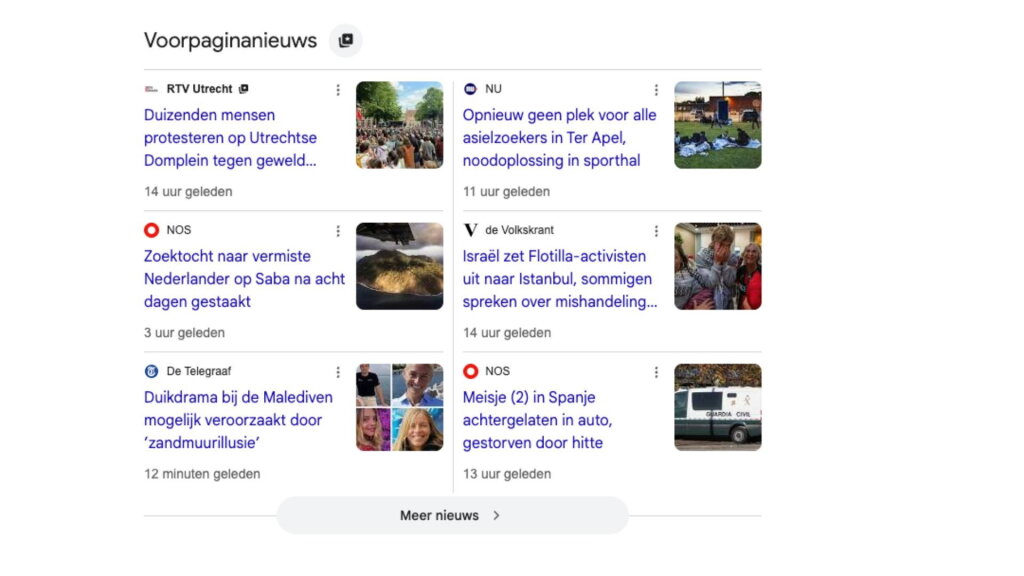This screenshot has height=576, width=1024.
Task: Read de Volkskrant Flotilla-activisten article
Action: click(x=560, y=279)
